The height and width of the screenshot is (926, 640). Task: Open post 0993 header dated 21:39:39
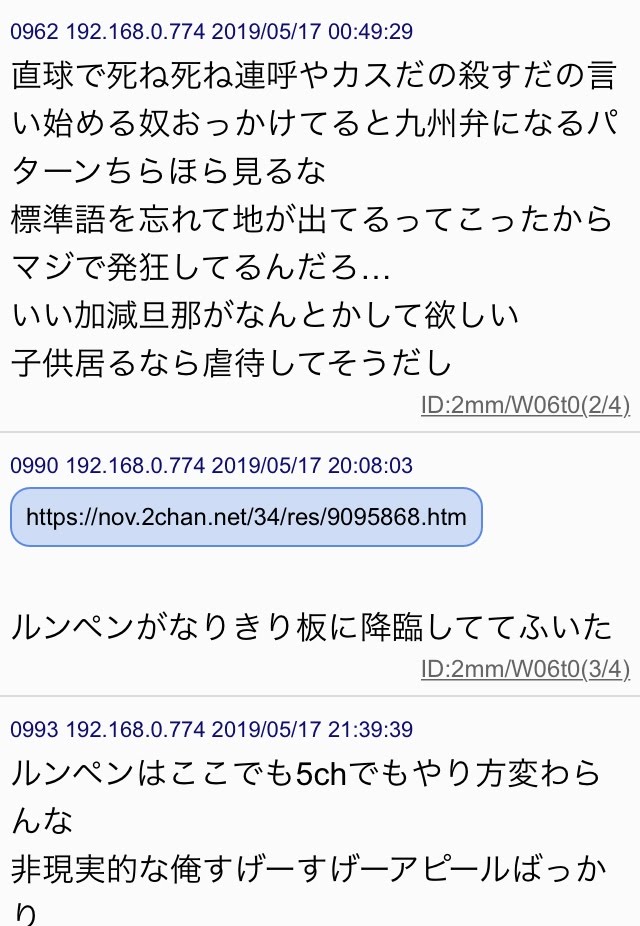click(x=211, y=730)
